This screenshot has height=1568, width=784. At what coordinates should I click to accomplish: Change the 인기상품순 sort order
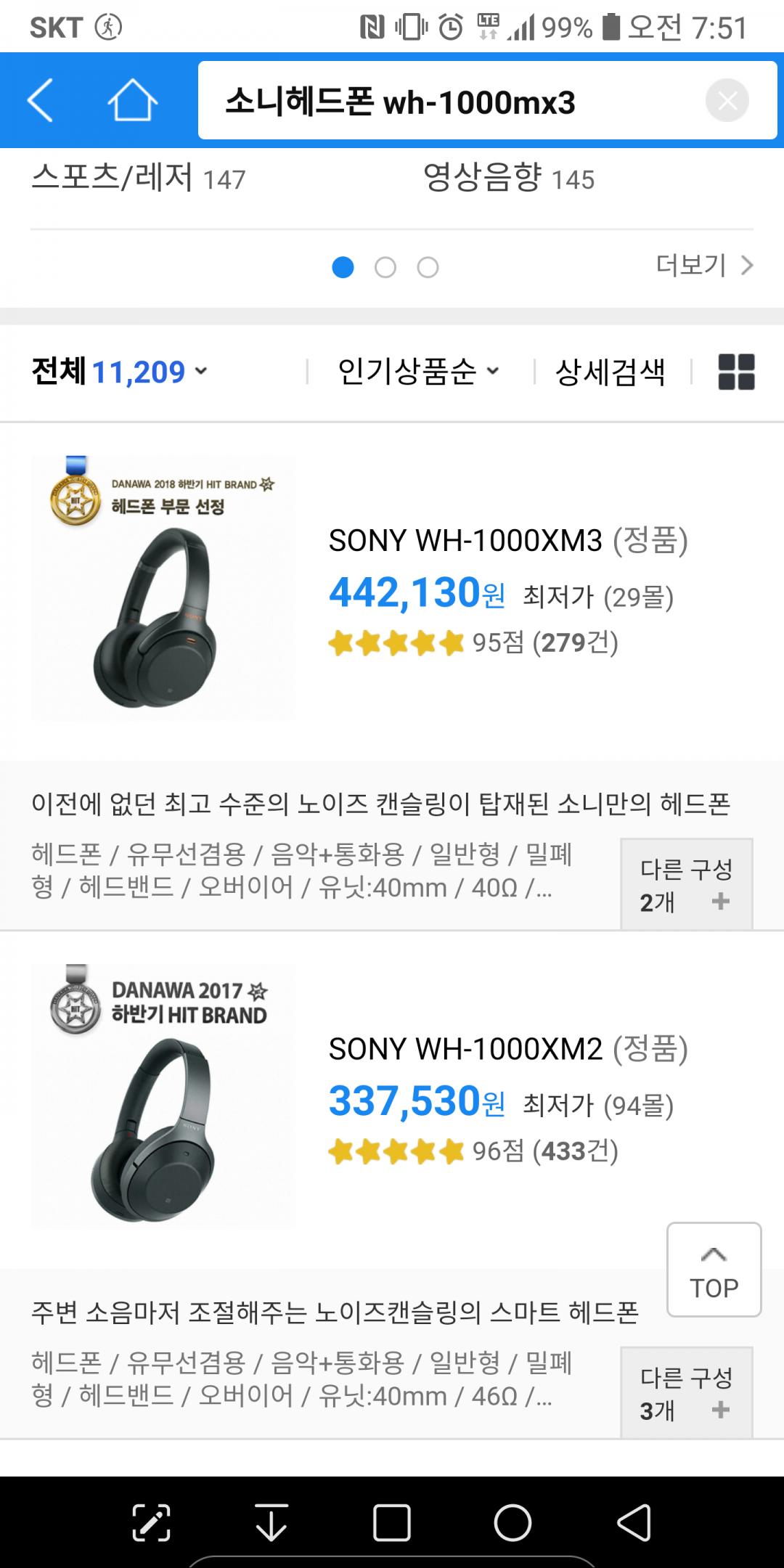[418, 372]
